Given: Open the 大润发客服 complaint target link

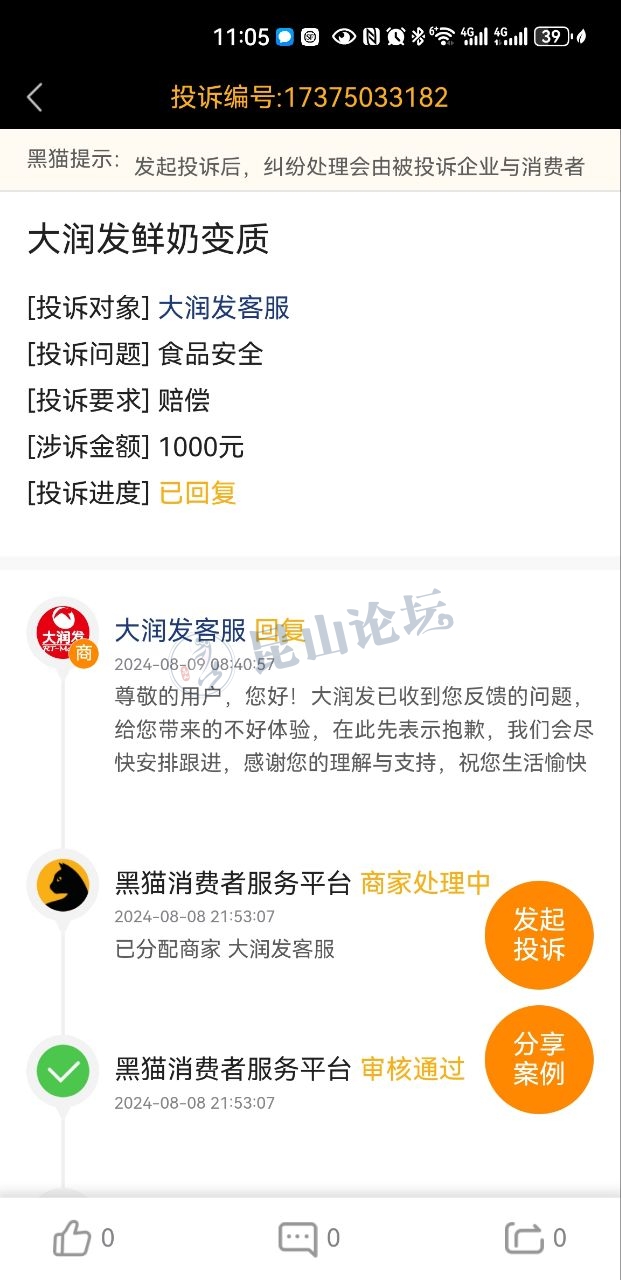Looking at the screenshot, I should coord(224,307).
